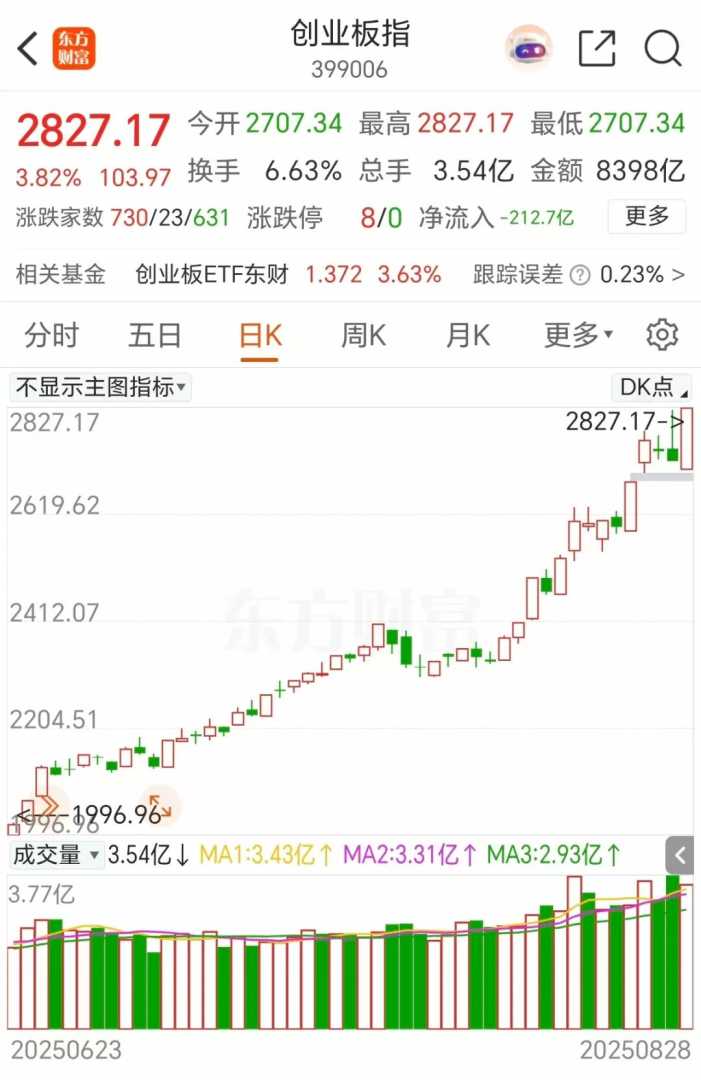Expand the chart side panel arrow
Screen dimensions: 701x1080
(680, 855)
